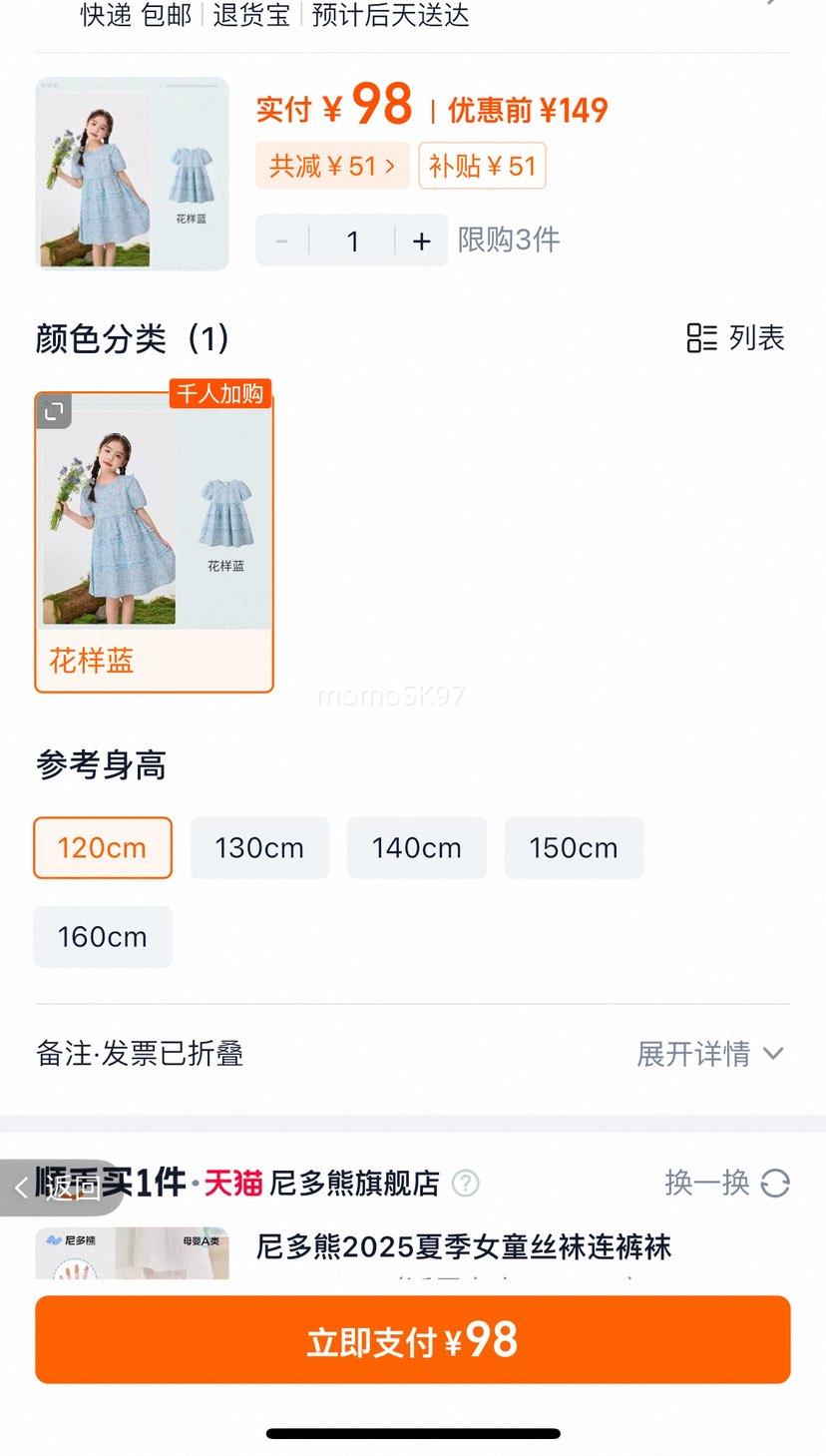Open the 尼多熊 女童丝袜连裤袜 add-on item
826x1456 pixels.
[x=463, y=1247]
